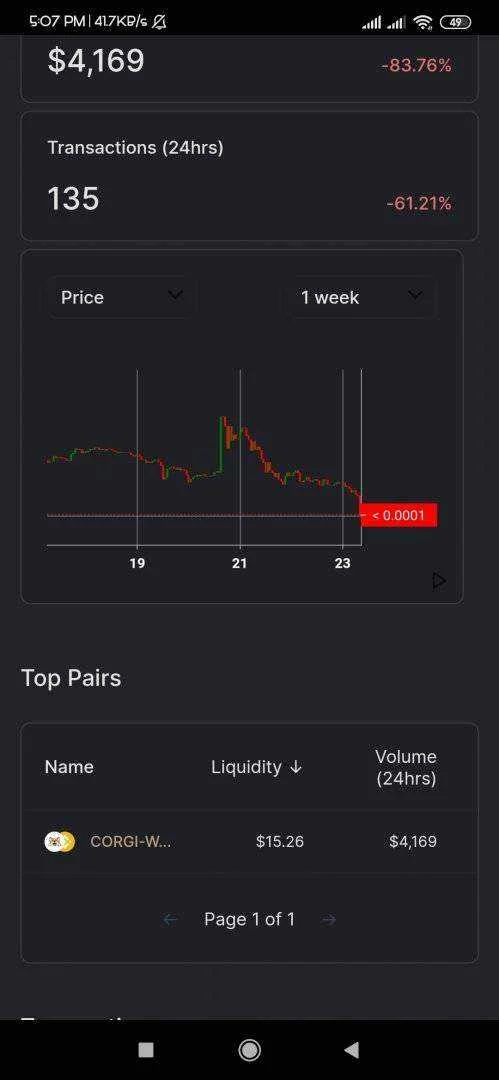Go to the previous page of pairs
This screenshot has height=1080, width=499.
(170, 920)
